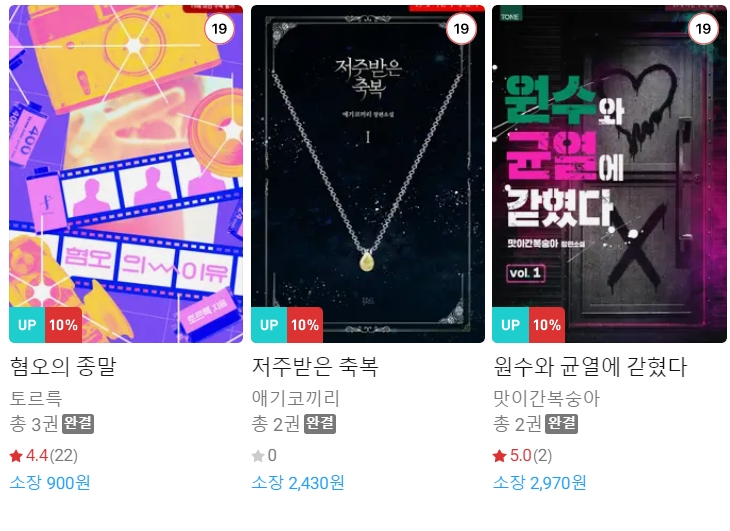View author 애기코끼리's page
This screenshot has width=730, height=531.
[x=295, y=398]
